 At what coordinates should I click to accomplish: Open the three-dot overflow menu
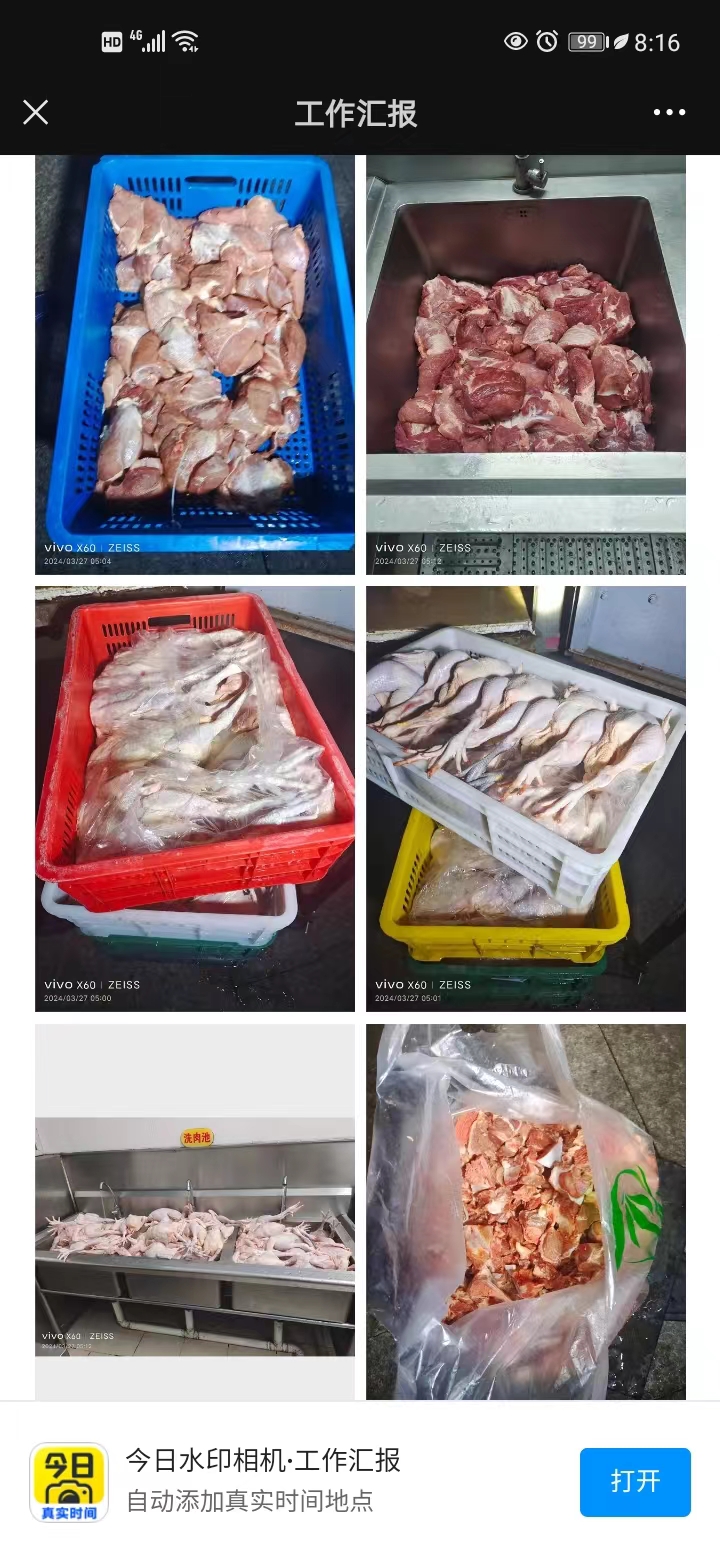point(669,112)
